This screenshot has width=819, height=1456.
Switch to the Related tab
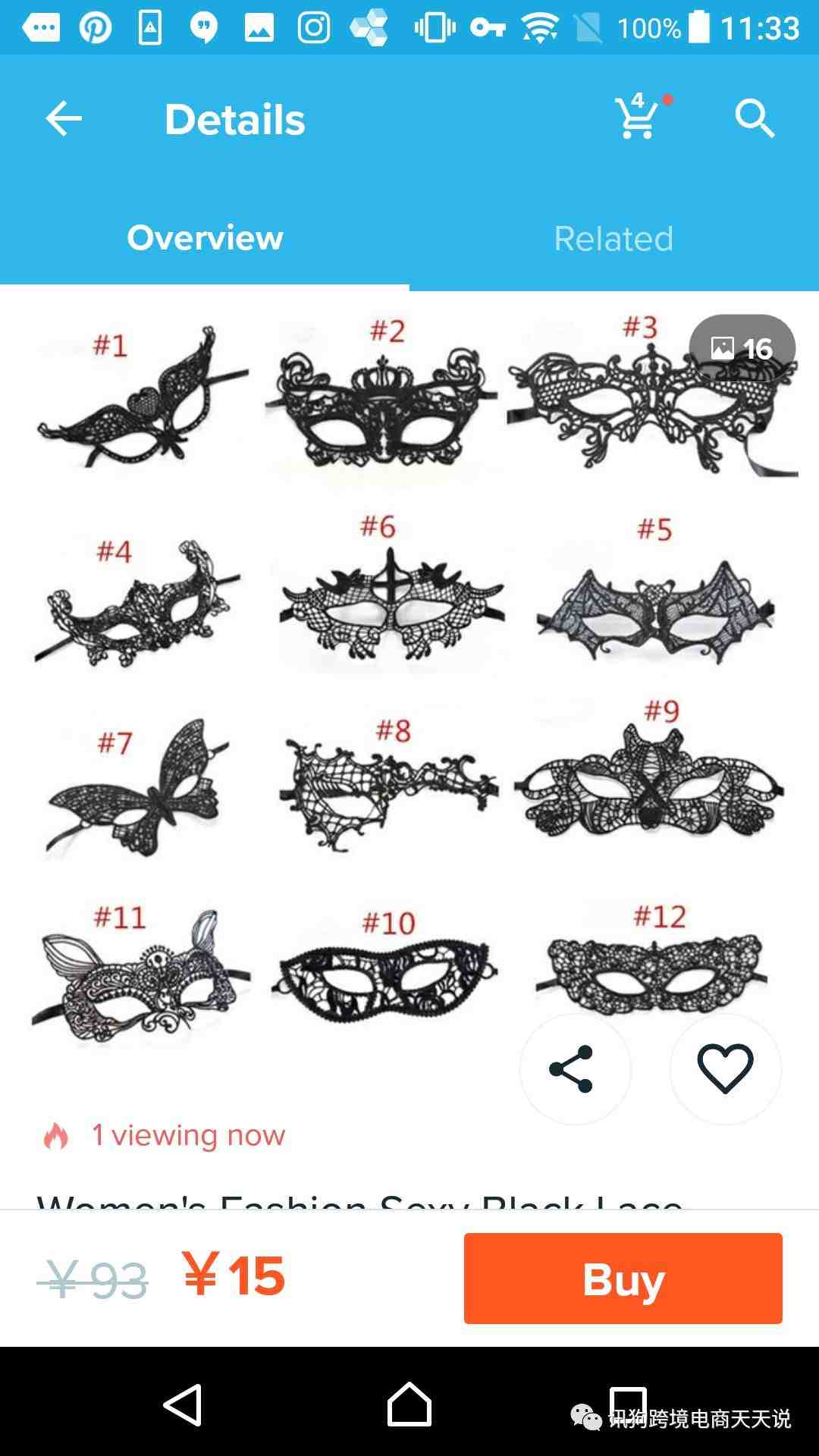[613, 239]
